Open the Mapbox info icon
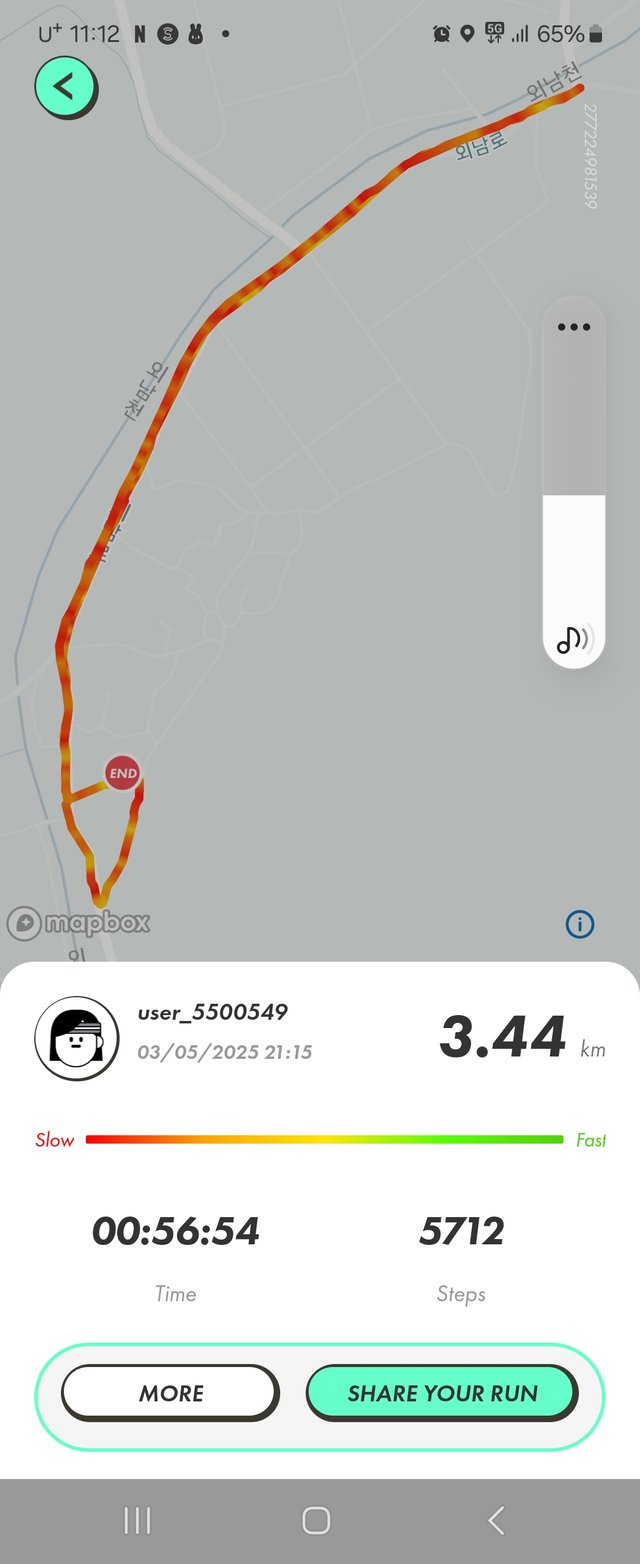 [580, 924]
